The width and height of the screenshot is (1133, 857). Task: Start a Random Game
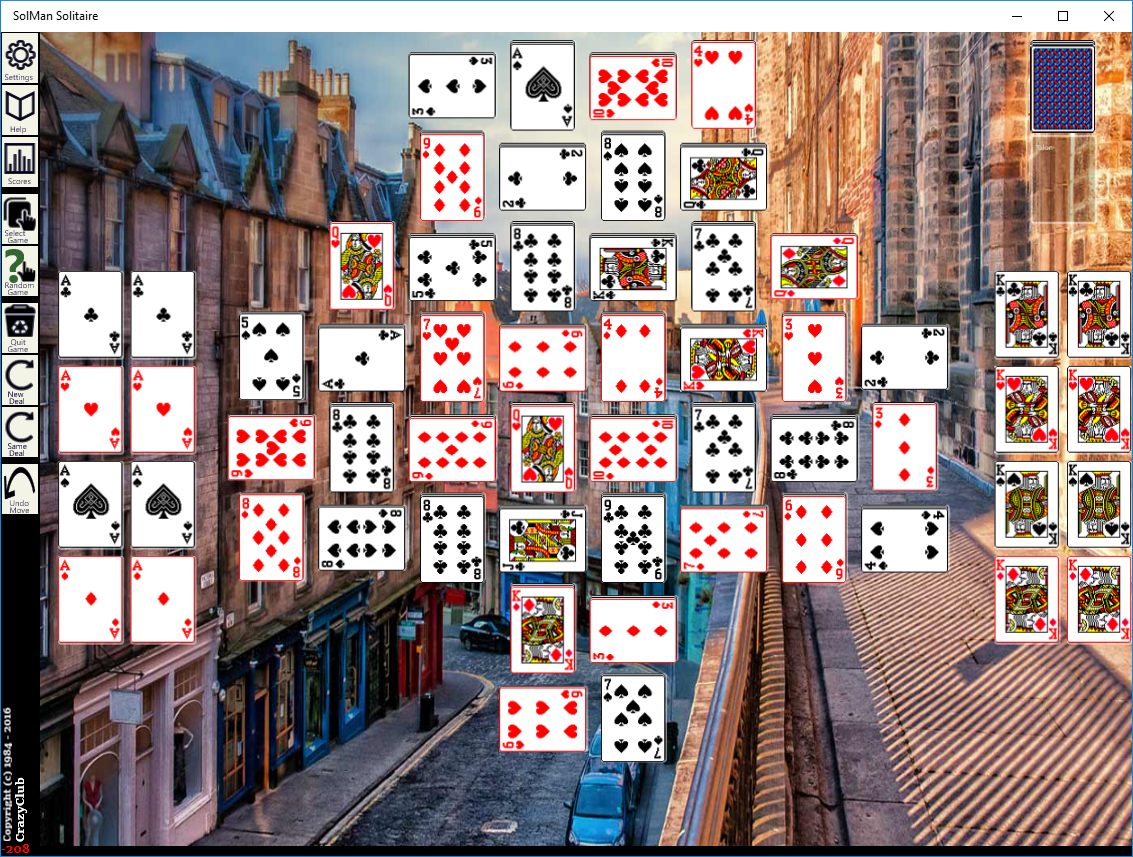click(x=19, y=272)
